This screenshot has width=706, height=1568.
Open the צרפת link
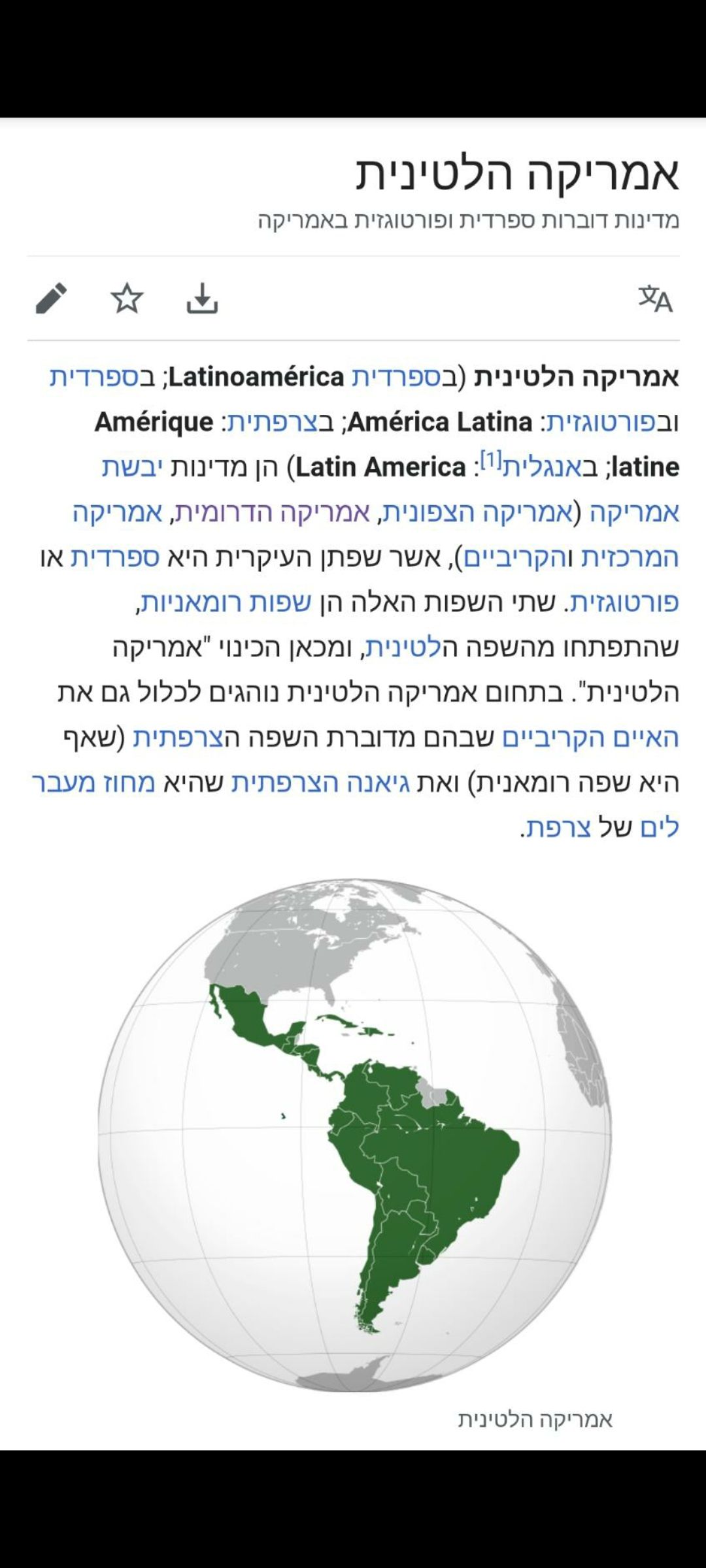(556, 828)
